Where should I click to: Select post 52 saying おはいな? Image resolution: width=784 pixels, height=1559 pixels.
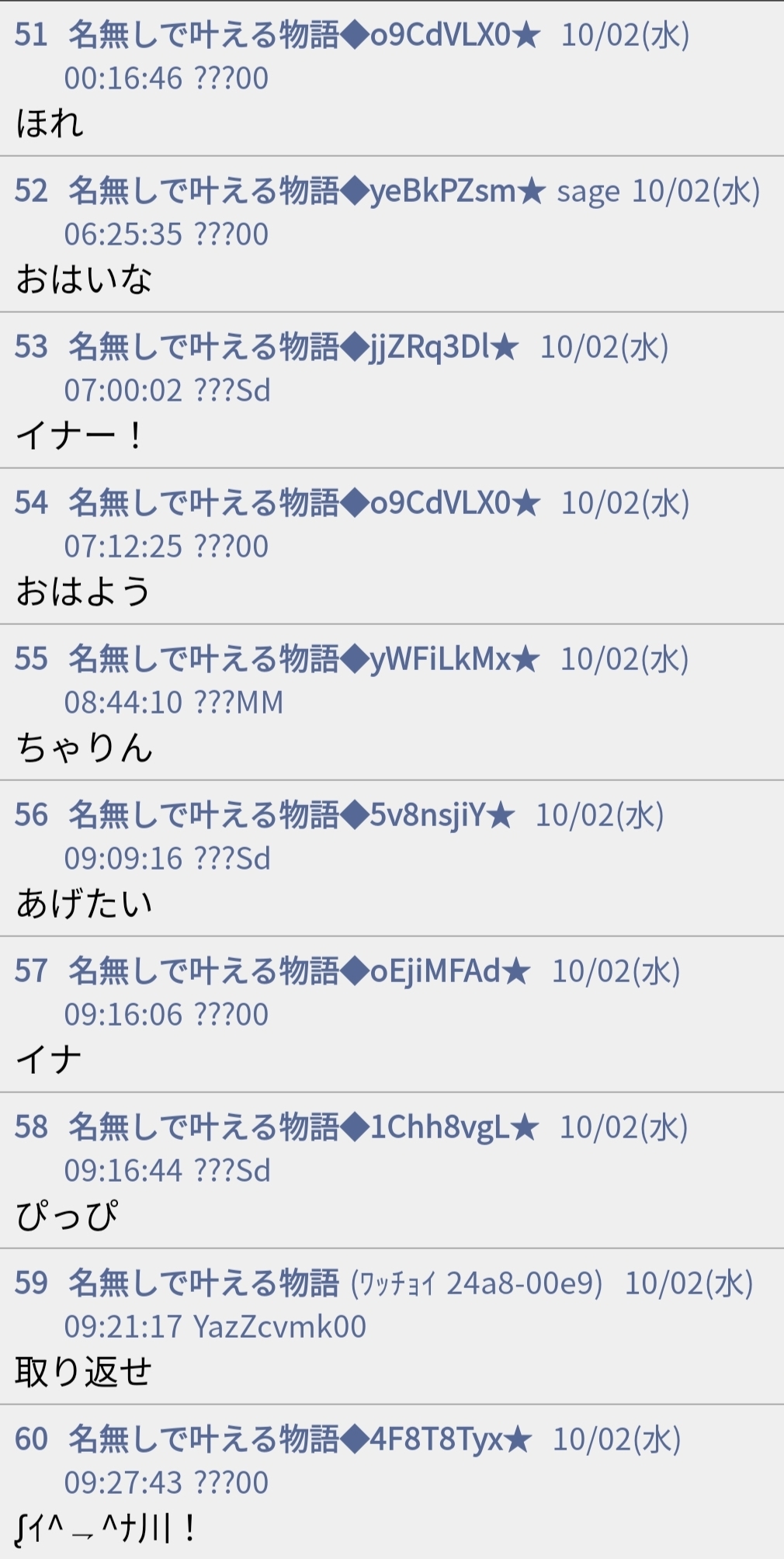pos(392,234)
